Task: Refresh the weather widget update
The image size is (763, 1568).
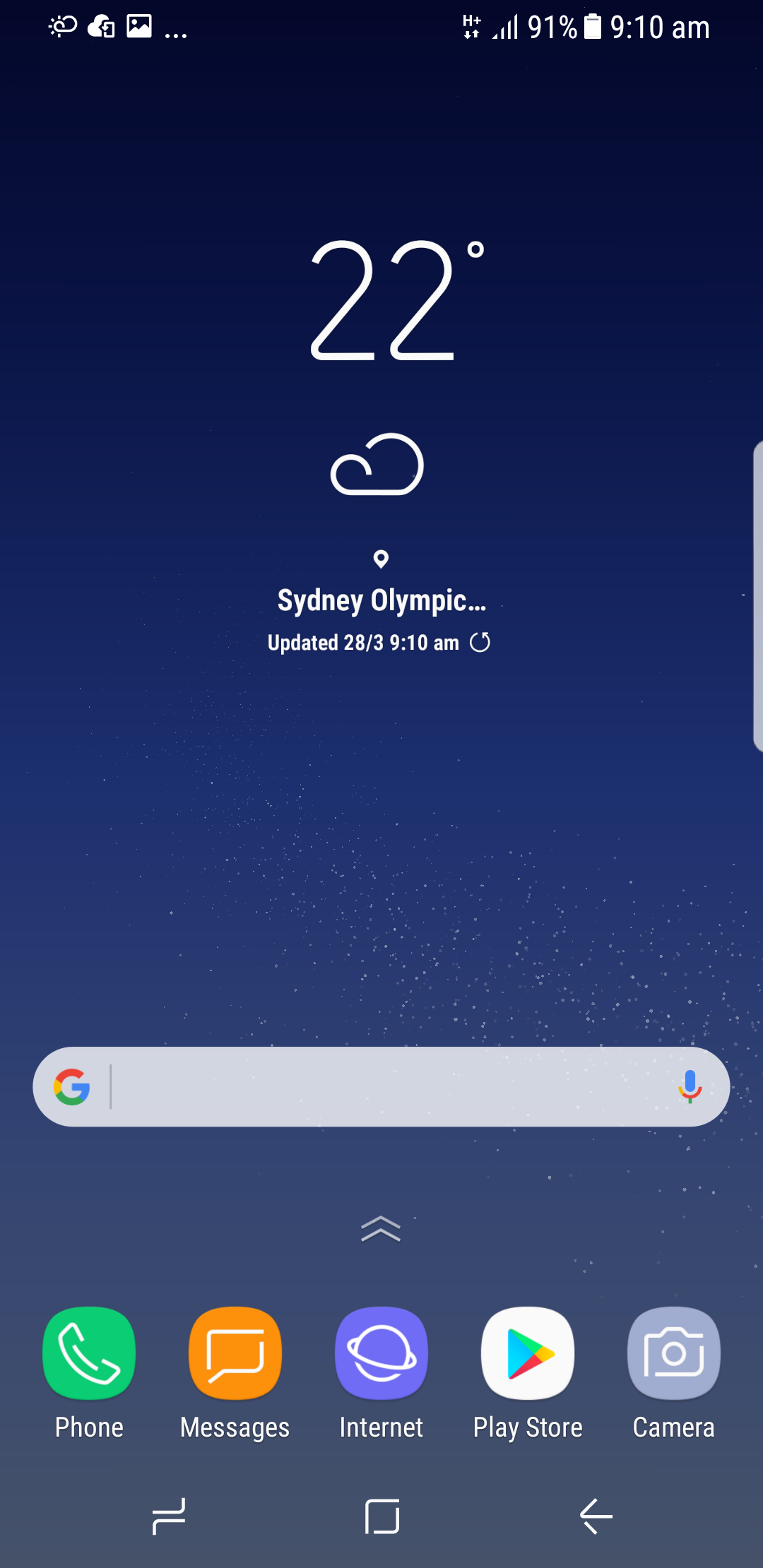Action: [480, 643]
